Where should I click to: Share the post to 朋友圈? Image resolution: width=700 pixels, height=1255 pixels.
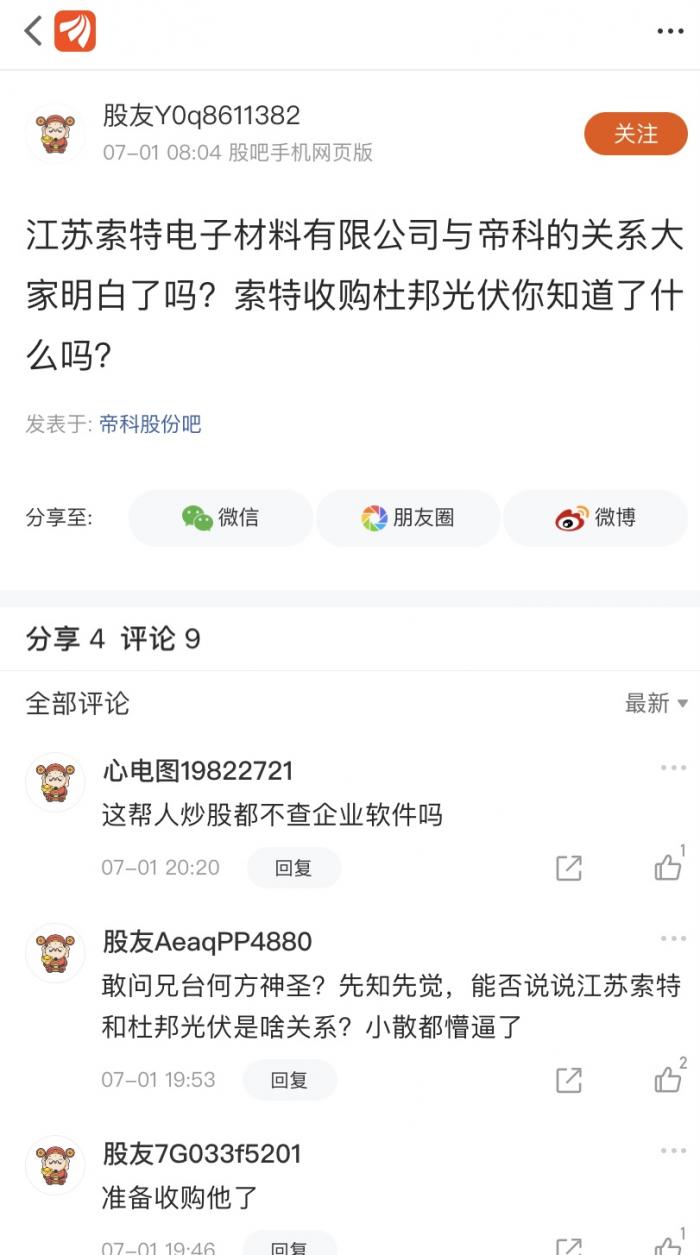click(x=407, y=518)
